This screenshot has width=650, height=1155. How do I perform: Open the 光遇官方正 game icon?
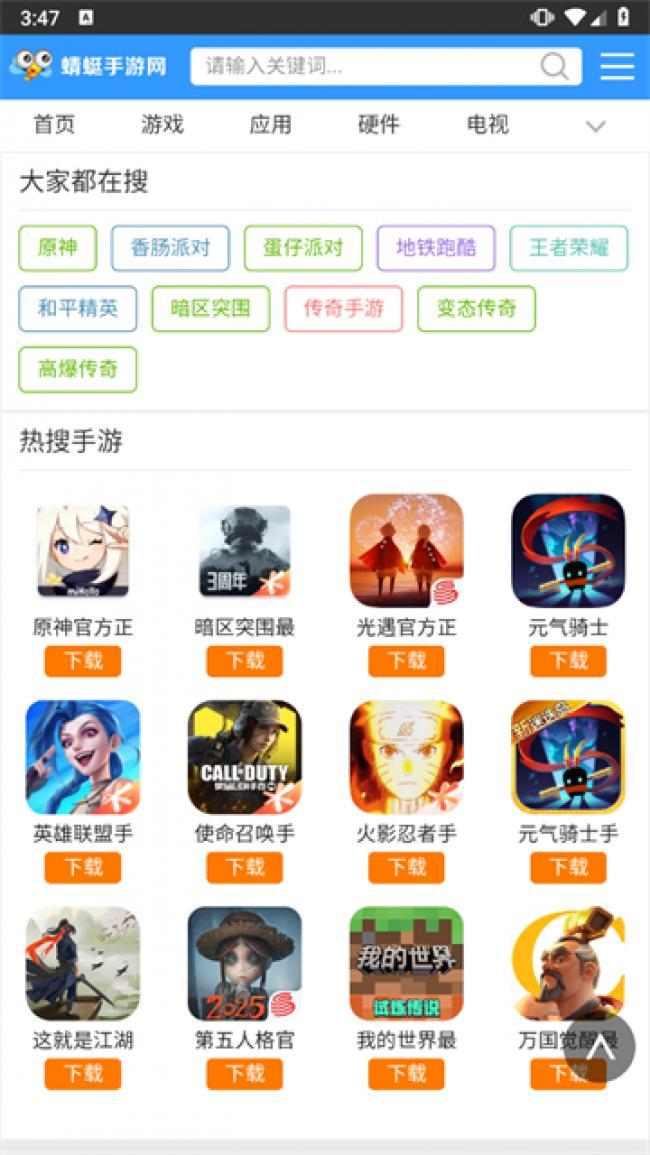click(x=407, y=550)
